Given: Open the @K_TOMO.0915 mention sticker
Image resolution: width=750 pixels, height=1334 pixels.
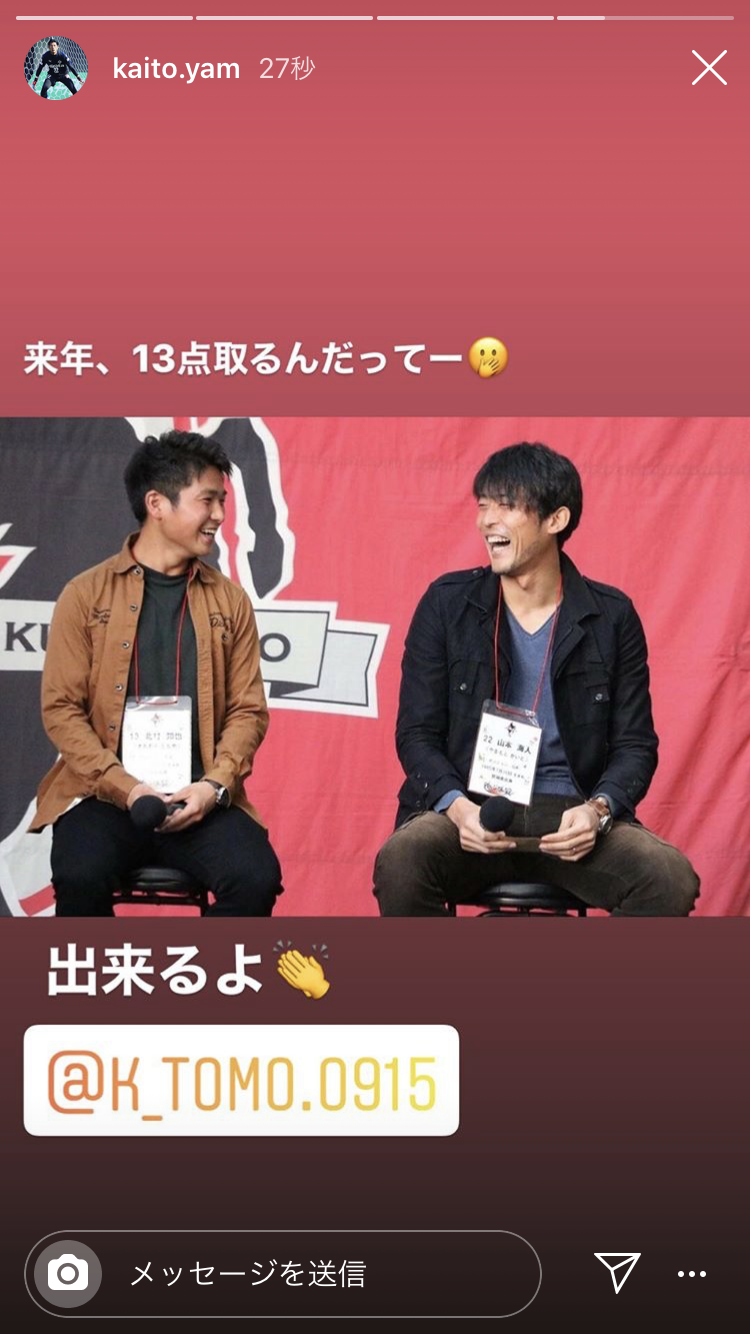Looking at the screenshot, I should pyautogui.click(x=241, y=1081).
